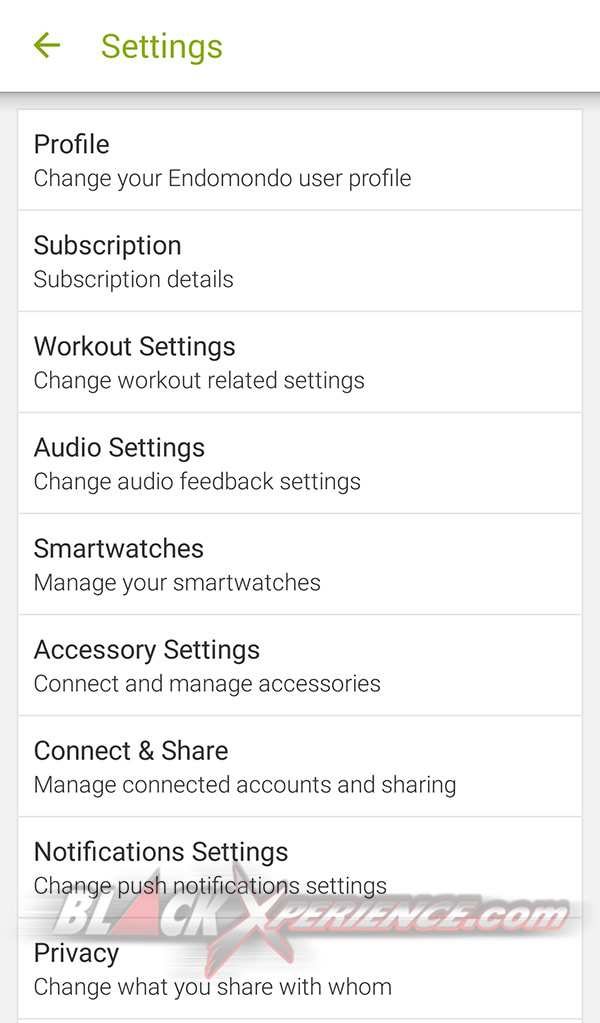Go back using the green arrow

click(x=47, y=45)
